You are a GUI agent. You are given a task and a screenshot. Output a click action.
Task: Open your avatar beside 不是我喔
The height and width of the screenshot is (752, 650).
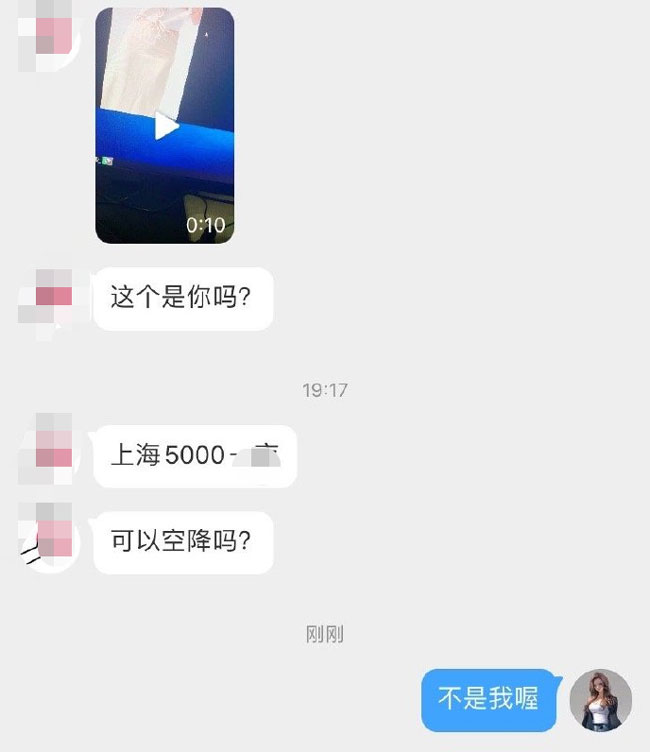click(x=600, y=699)
